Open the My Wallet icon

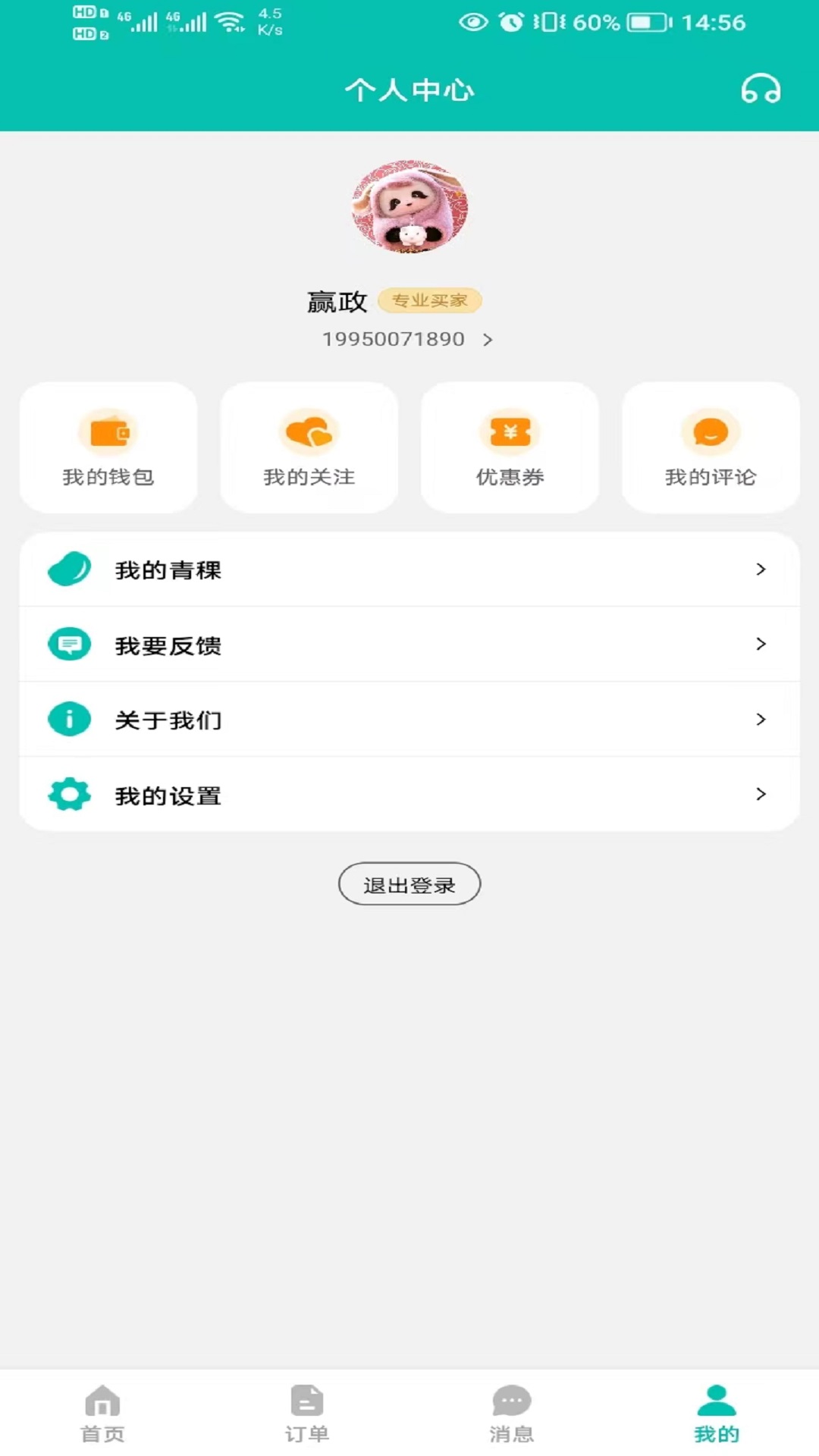click(107, 431)
